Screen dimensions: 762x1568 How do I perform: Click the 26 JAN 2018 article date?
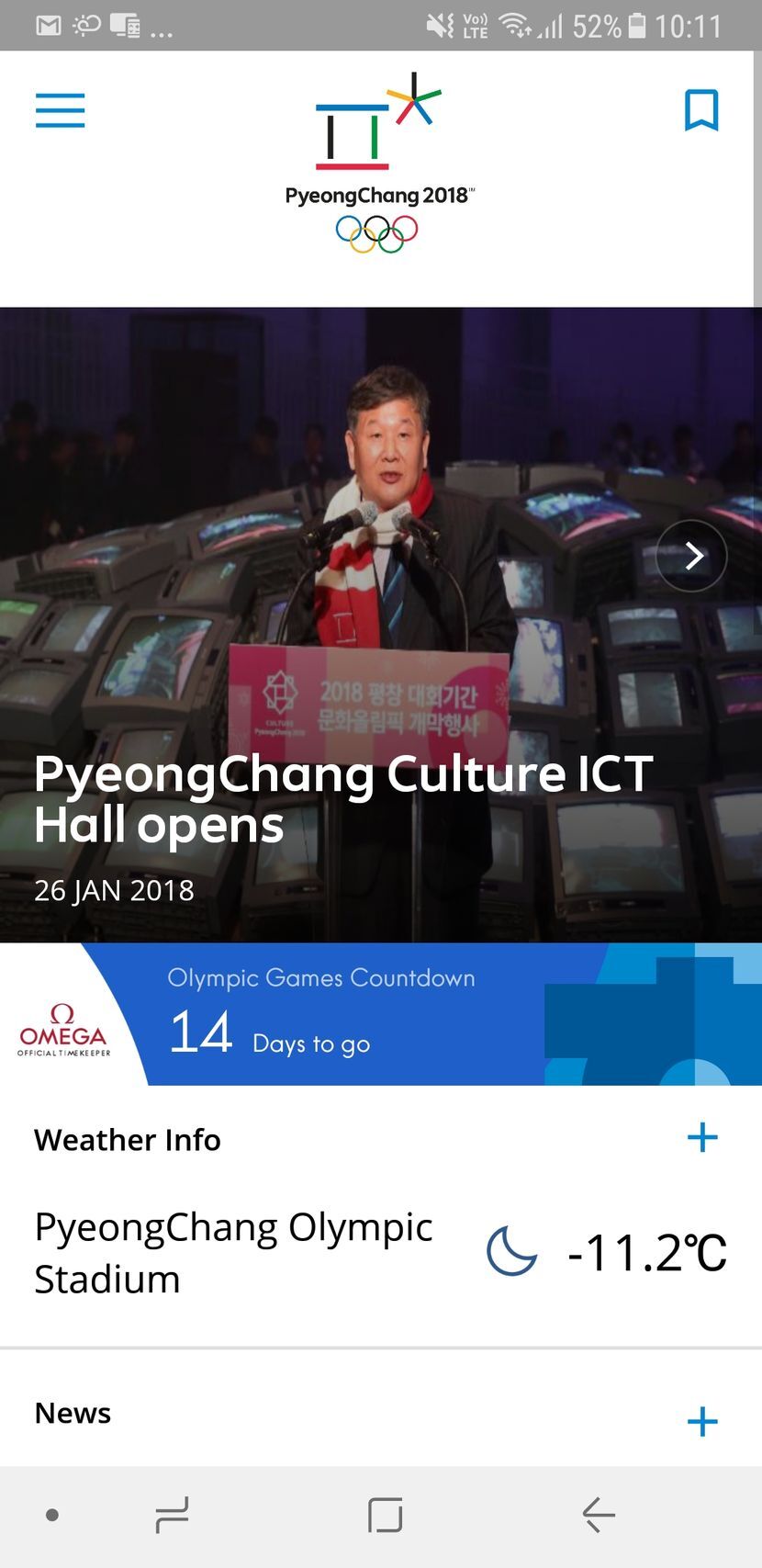coord(113,890)
